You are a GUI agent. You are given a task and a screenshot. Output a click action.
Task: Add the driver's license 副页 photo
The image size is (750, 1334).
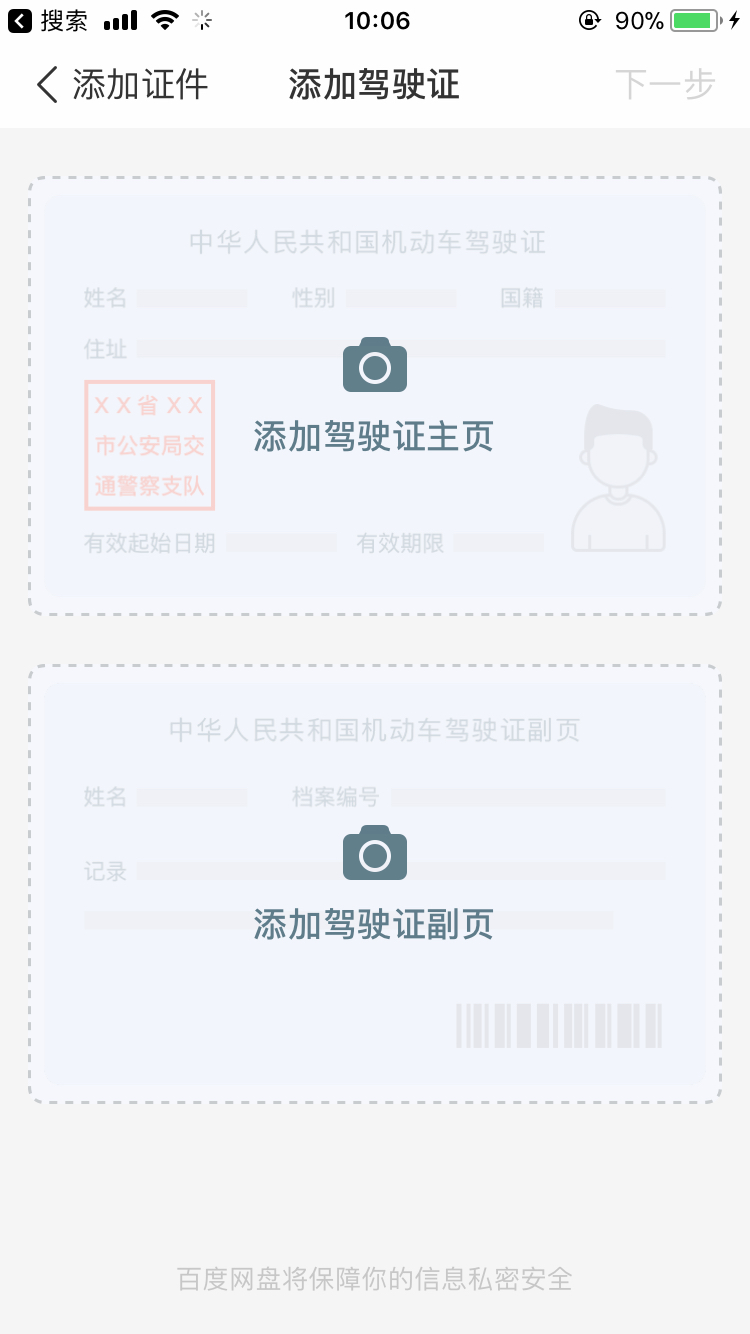[x=375, y=884]
